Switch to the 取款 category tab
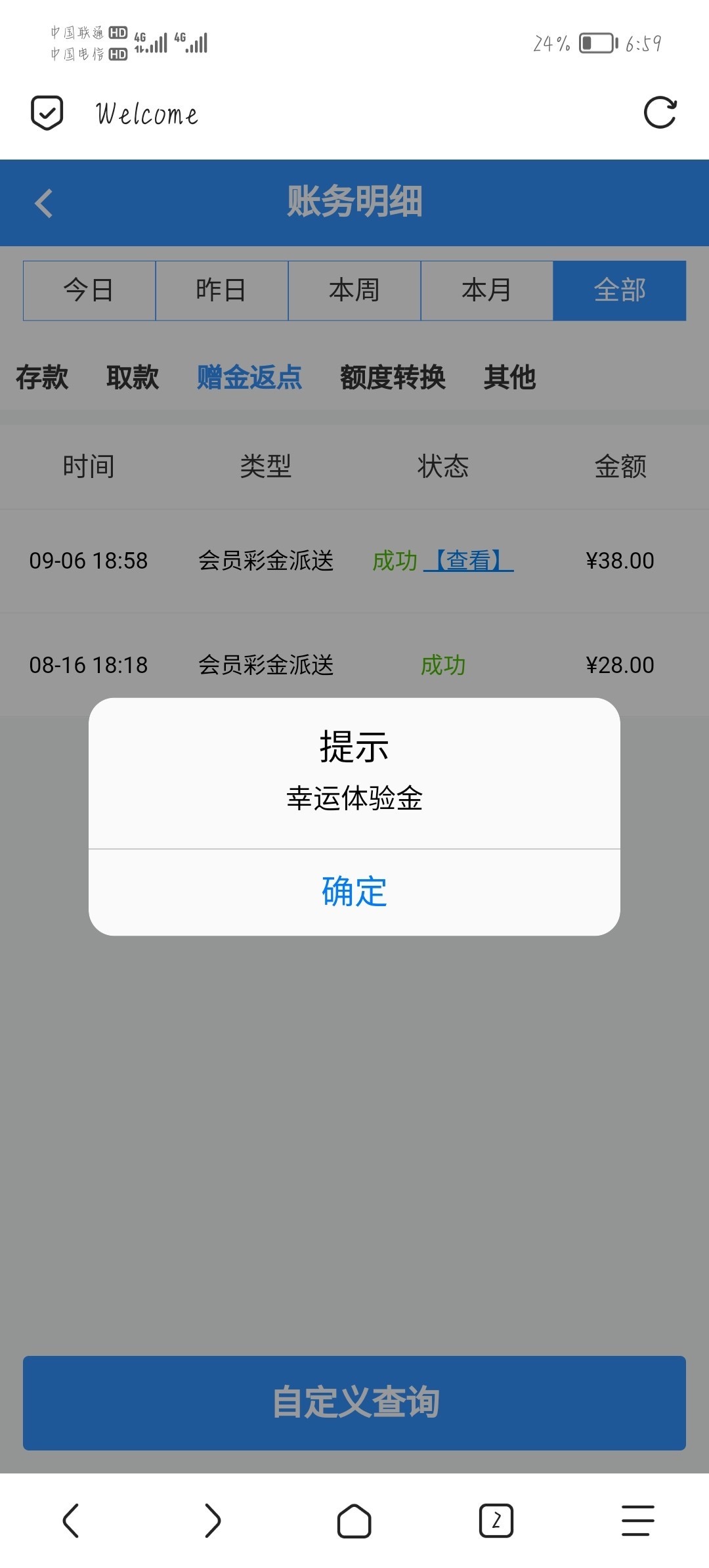The width and height of the screenshot is (709, 1568). (x=133, y=378)
